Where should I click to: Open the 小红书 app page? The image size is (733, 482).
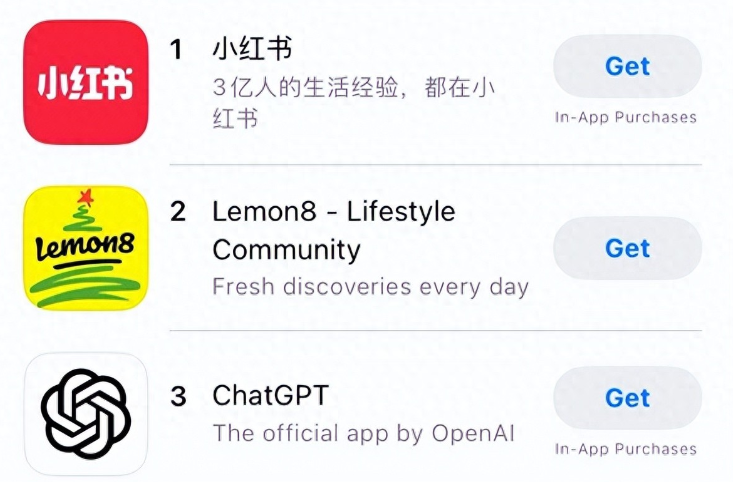click(x=252, y=50)
